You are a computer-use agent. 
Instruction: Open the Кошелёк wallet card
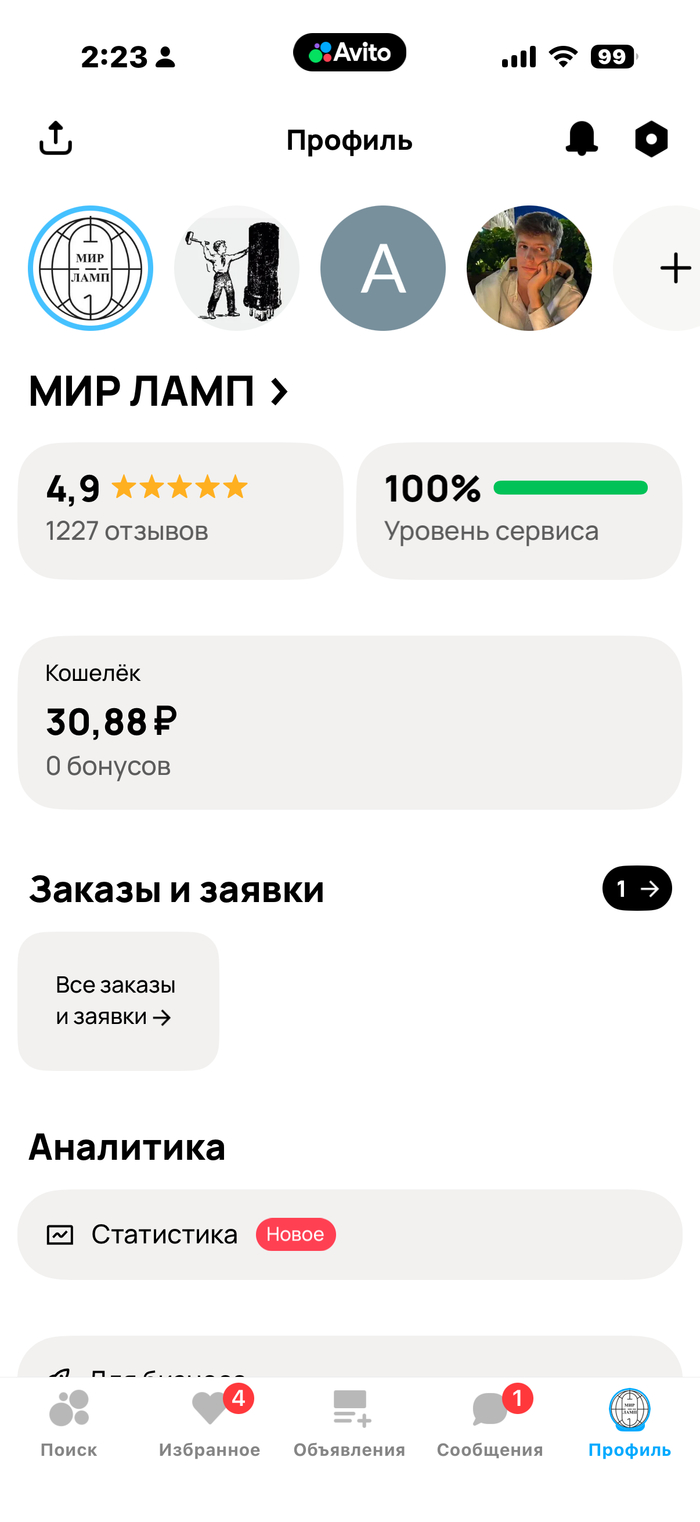coord(350,722)
